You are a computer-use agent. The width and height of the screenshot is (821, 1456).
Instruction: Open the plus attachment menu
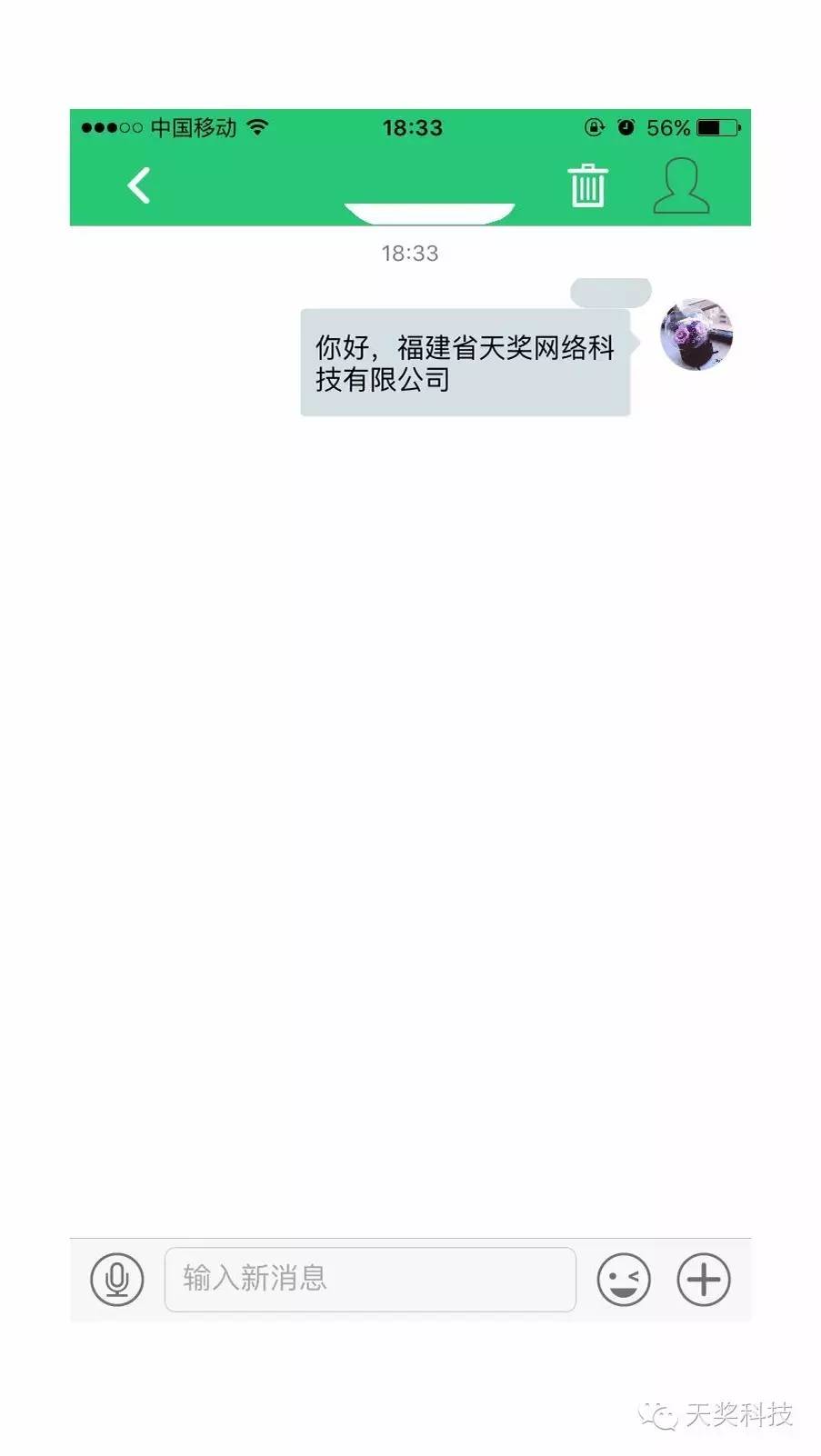click(704, 1279)
